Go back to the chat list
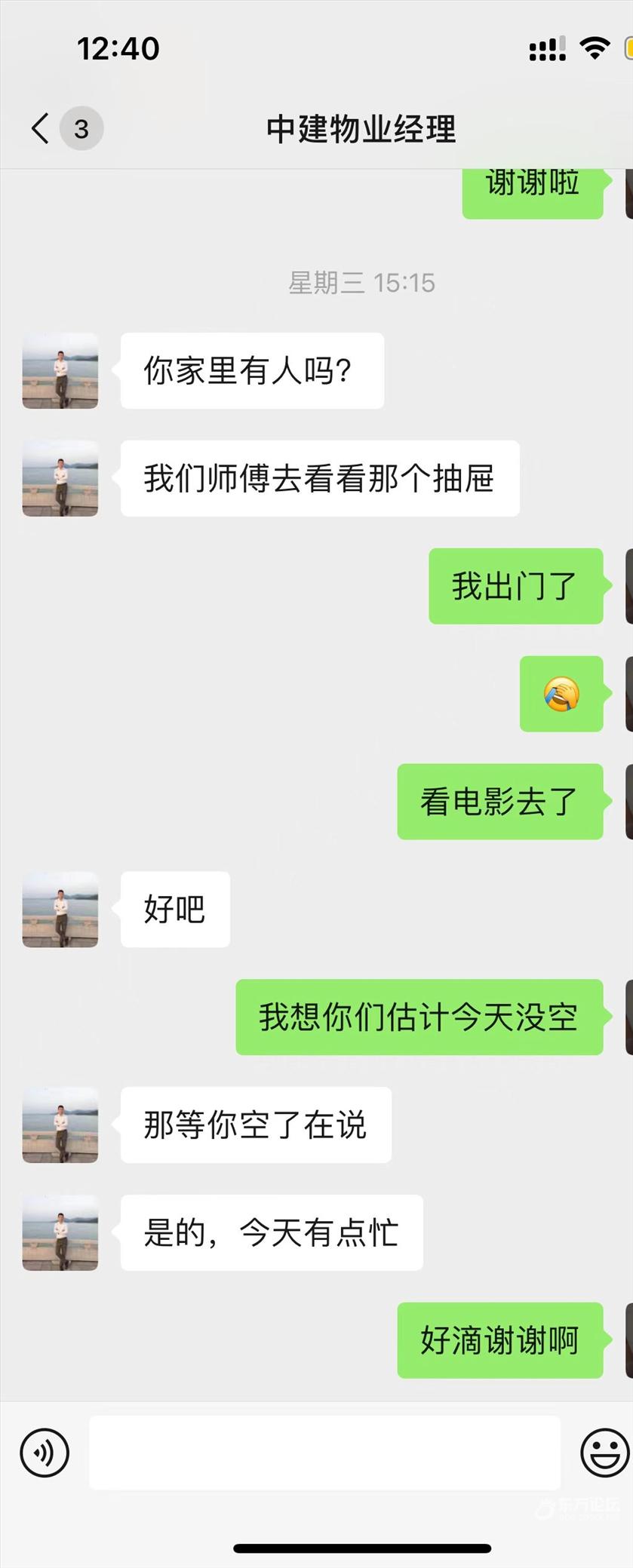This screenshot has height=1568, width=633. coord(41,129)
